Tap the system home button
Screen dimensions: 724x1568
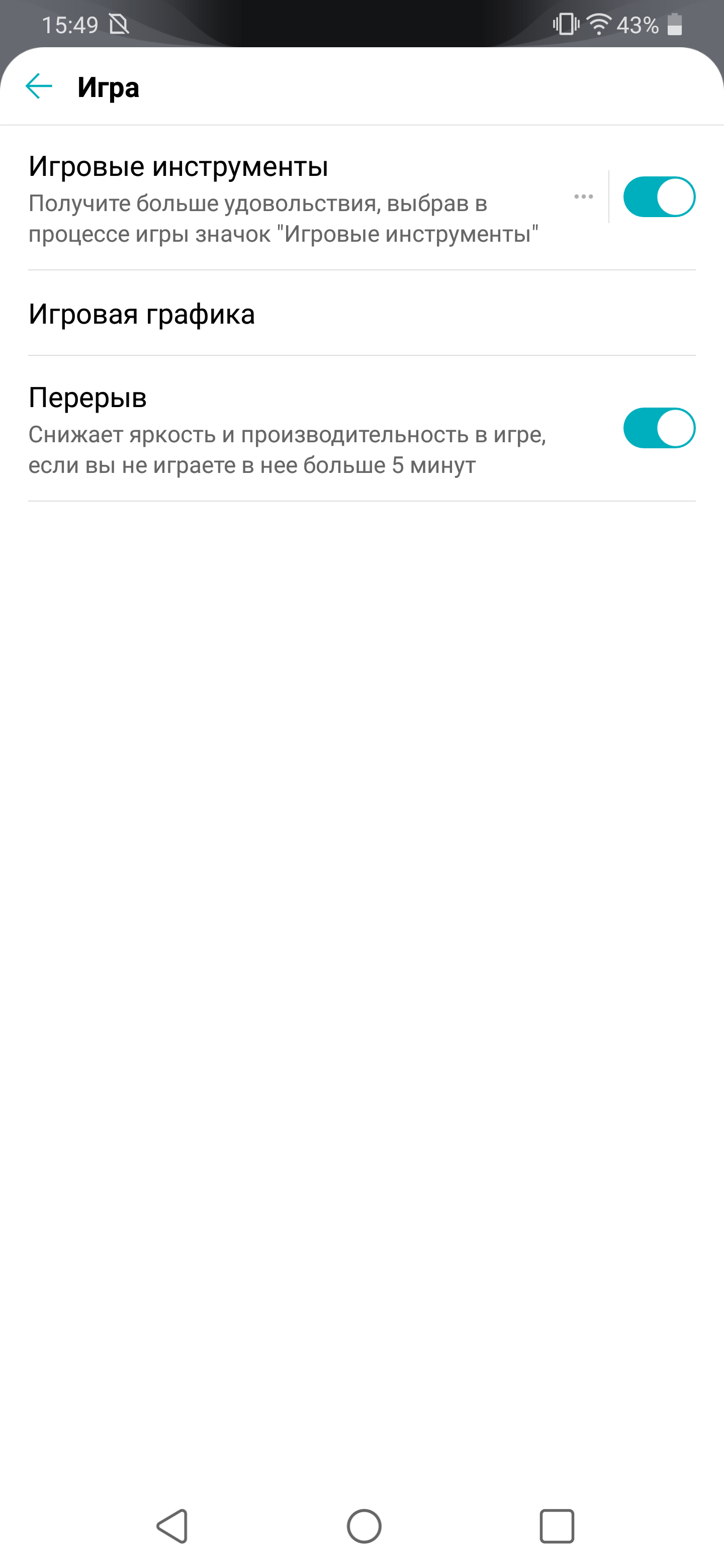pyautogui.click(x=364, y=1526)
